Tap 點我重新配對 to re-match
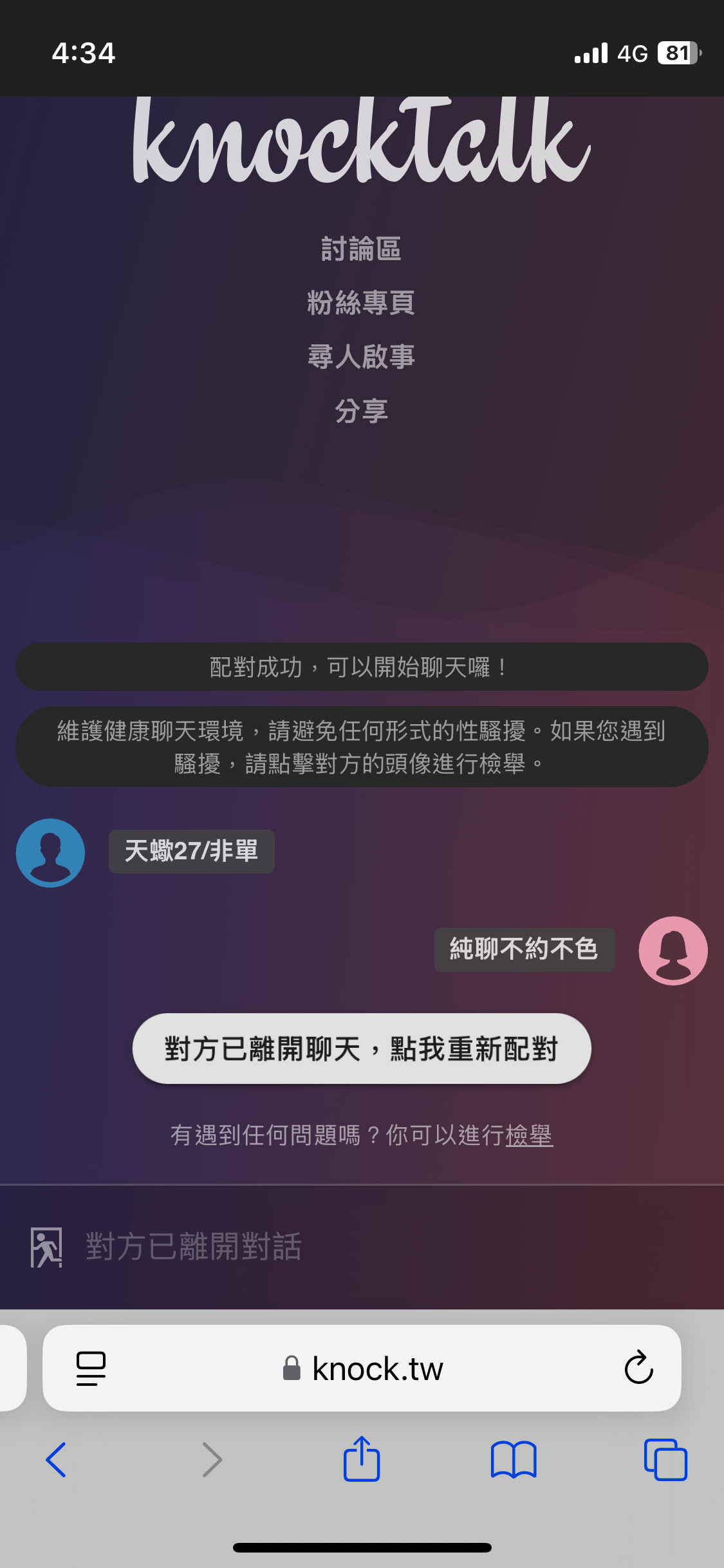 click(x=362, y=1049)
